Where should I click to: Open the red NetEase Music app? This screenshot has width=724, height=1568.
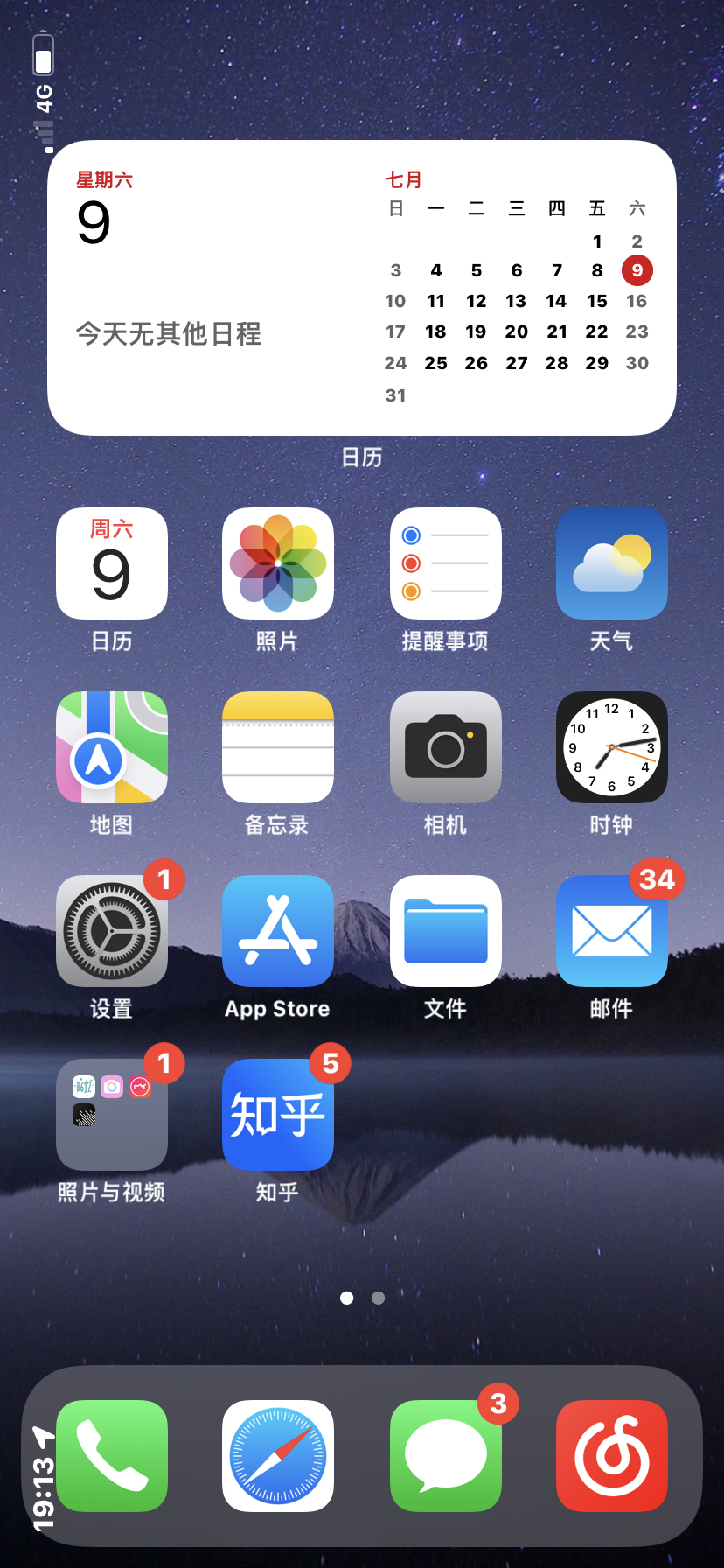611,1456
